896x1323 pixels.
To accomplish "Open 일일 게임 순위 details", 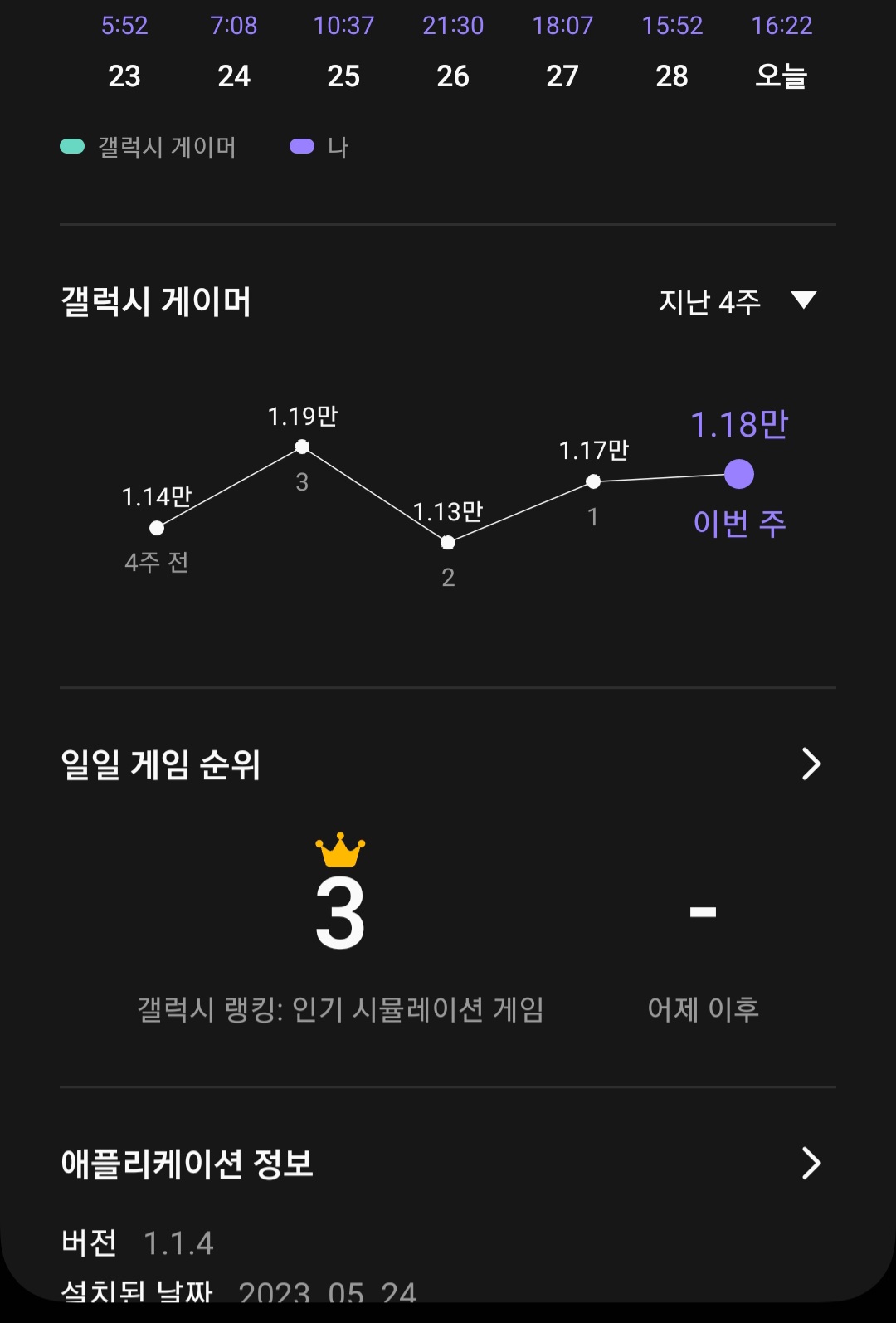I will 811,764.
